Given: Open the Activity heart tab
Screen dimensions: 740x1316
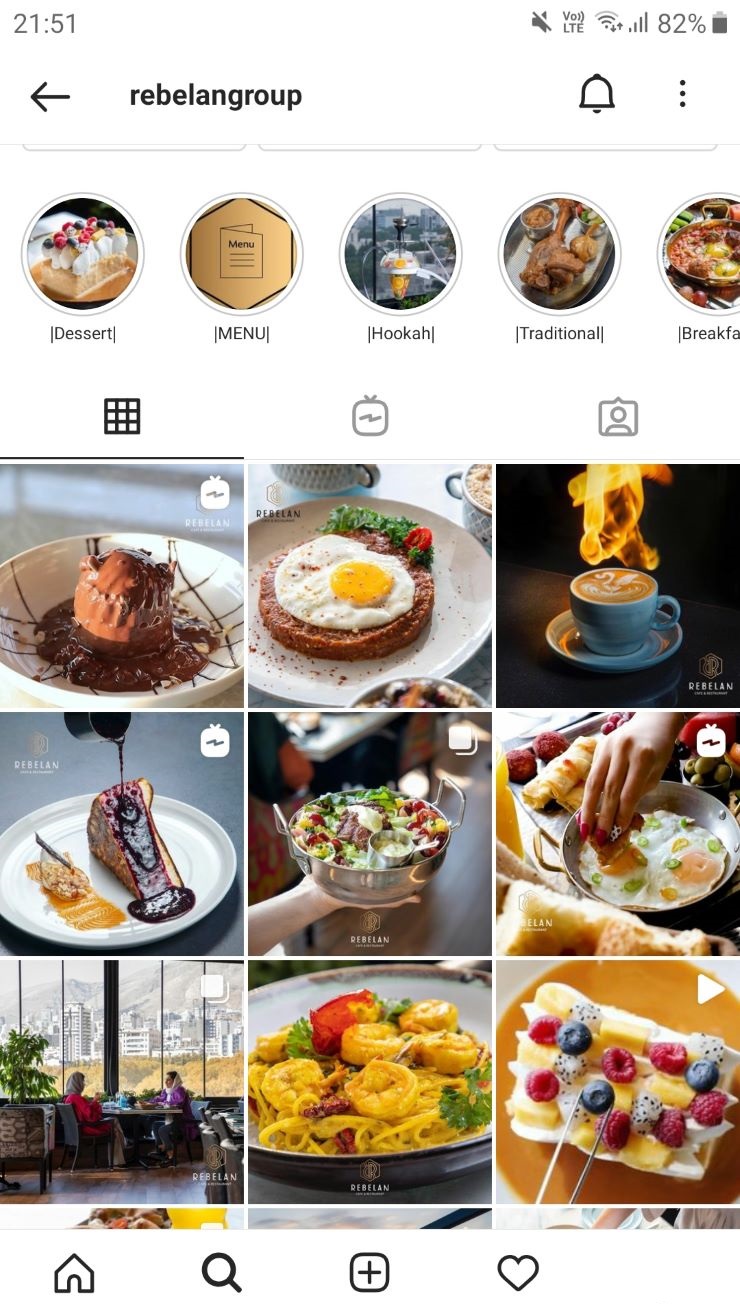Looking at the screenshot, I should click(x=518, y=1273).
